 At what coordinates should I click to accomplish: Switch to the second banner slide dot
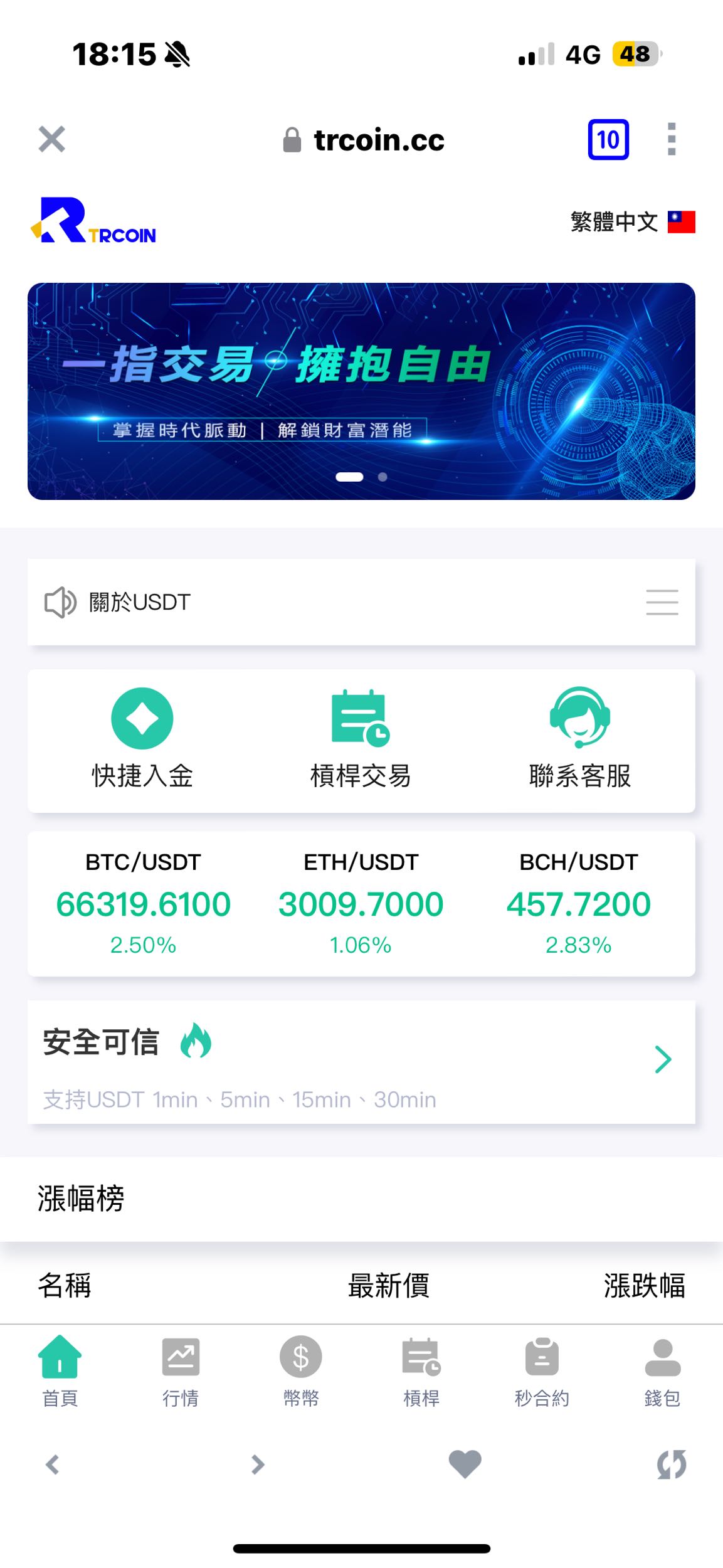(x=382, y=477)
